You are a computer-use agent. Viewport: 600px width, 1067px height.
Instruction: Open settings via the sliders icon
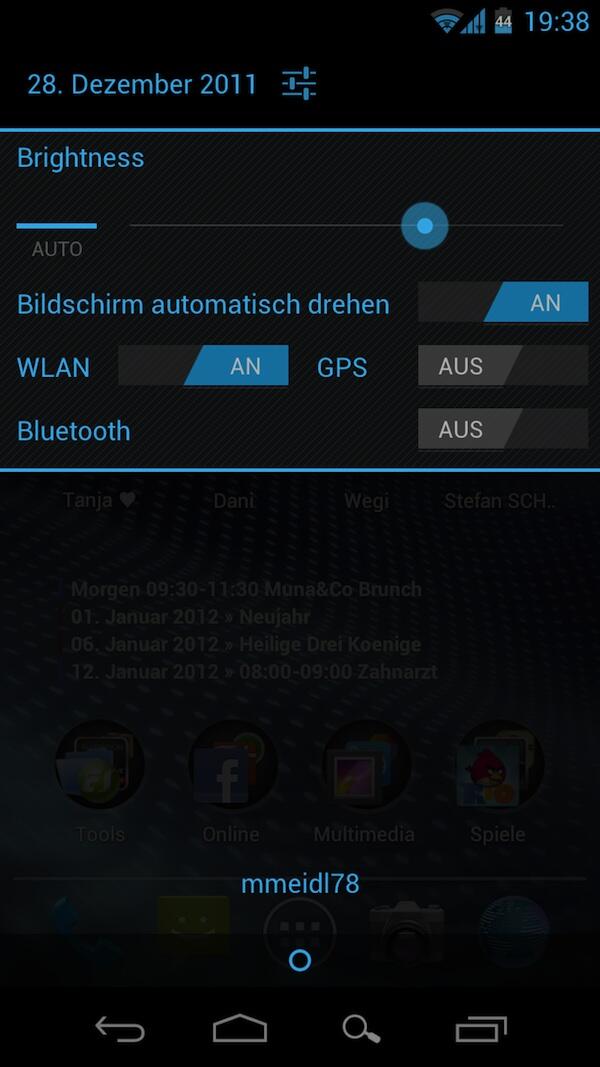coord(299,84)
